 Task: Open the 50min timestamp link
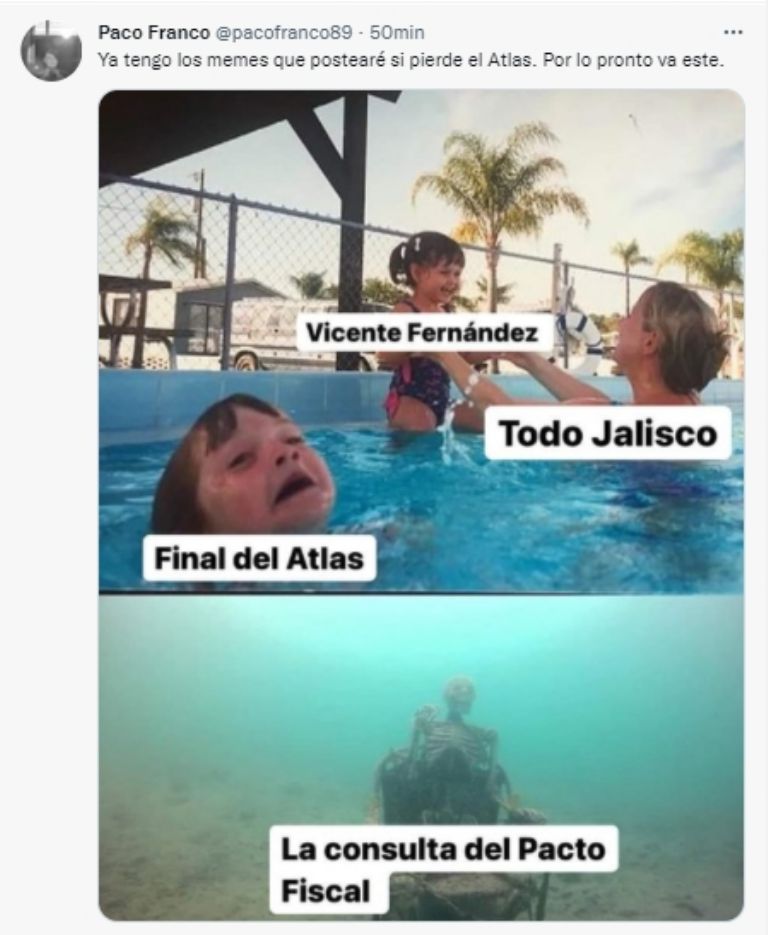pos(397,32)
